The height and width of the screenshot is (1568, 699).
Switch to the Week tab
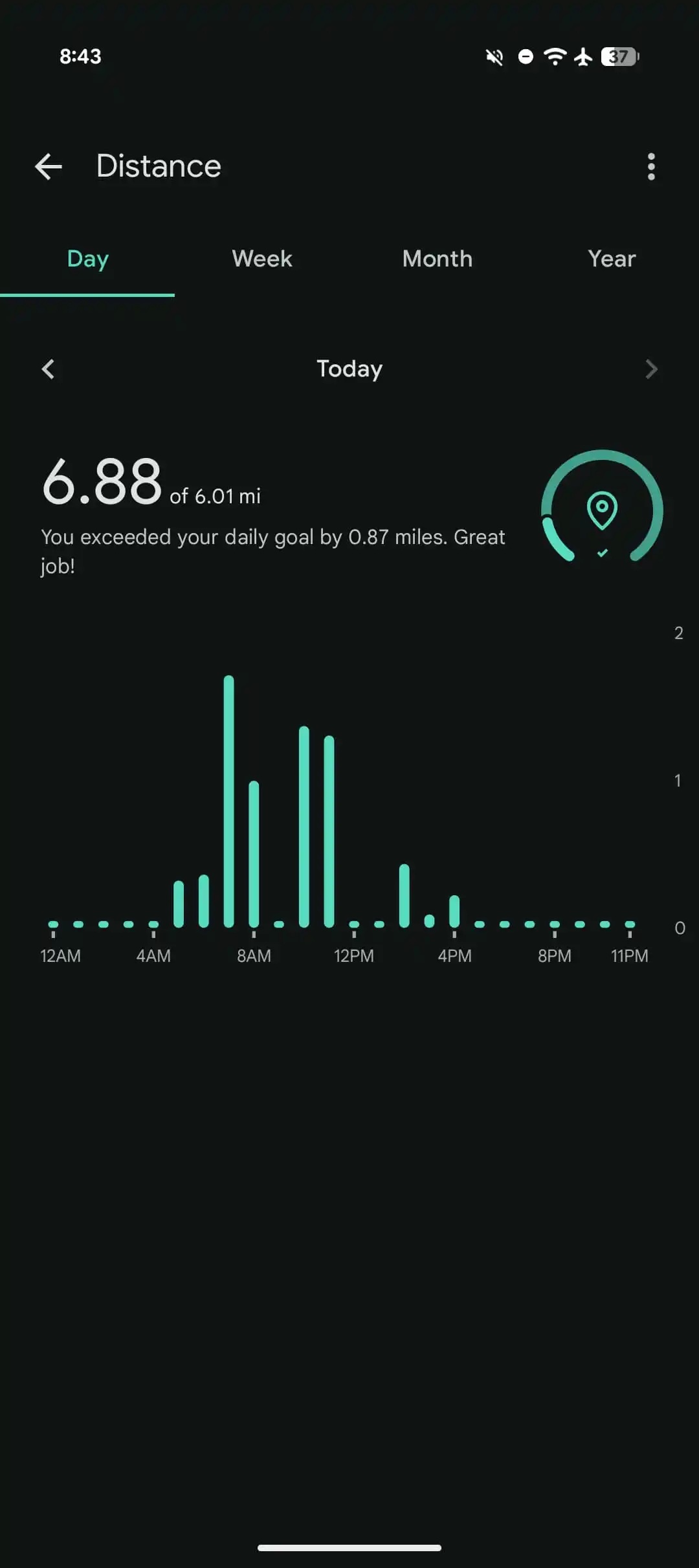pyautogui.click(x=262, y=259)
